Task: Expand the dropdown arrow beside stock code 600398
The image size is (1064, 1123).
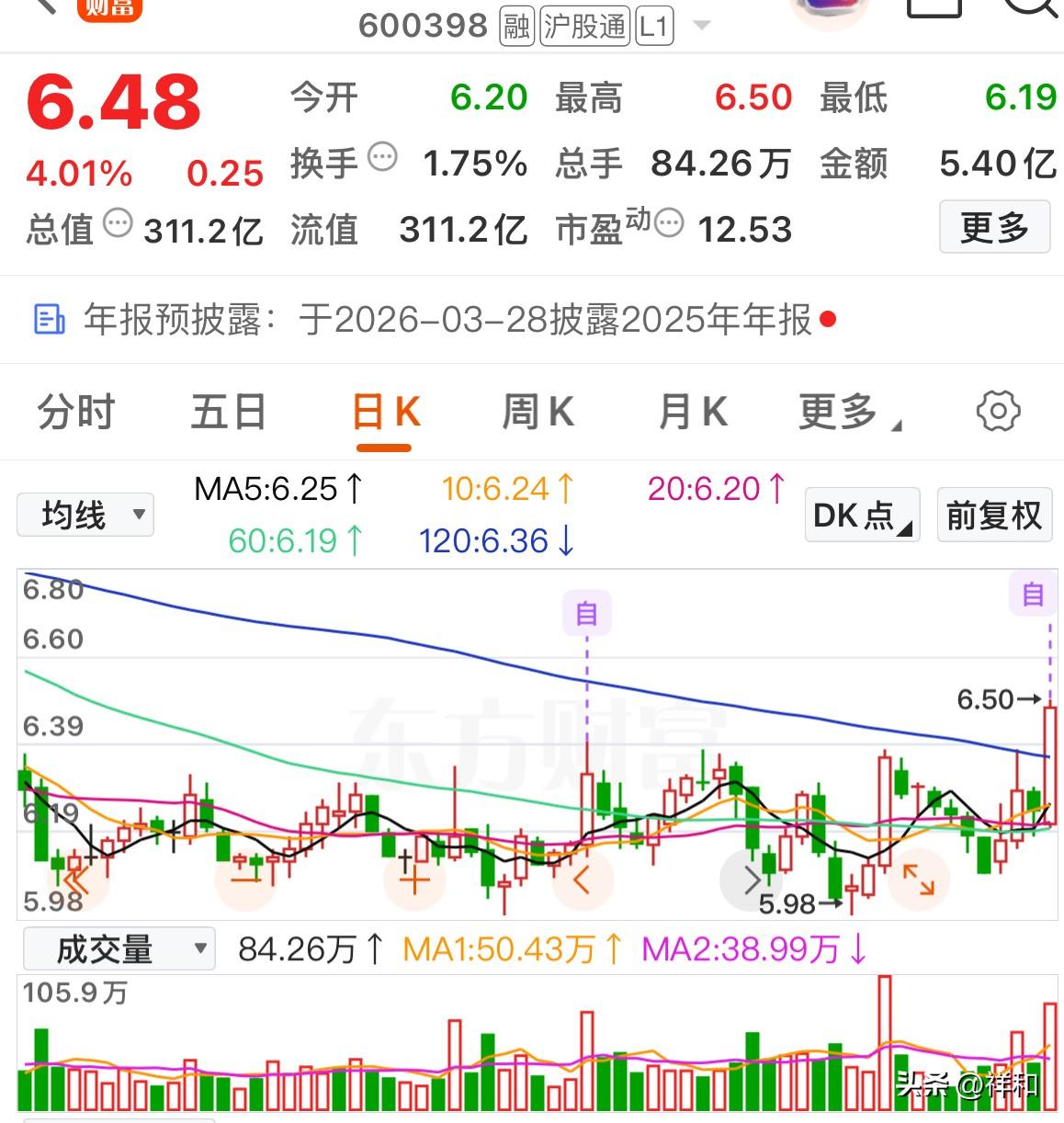Action: (702, 25)
